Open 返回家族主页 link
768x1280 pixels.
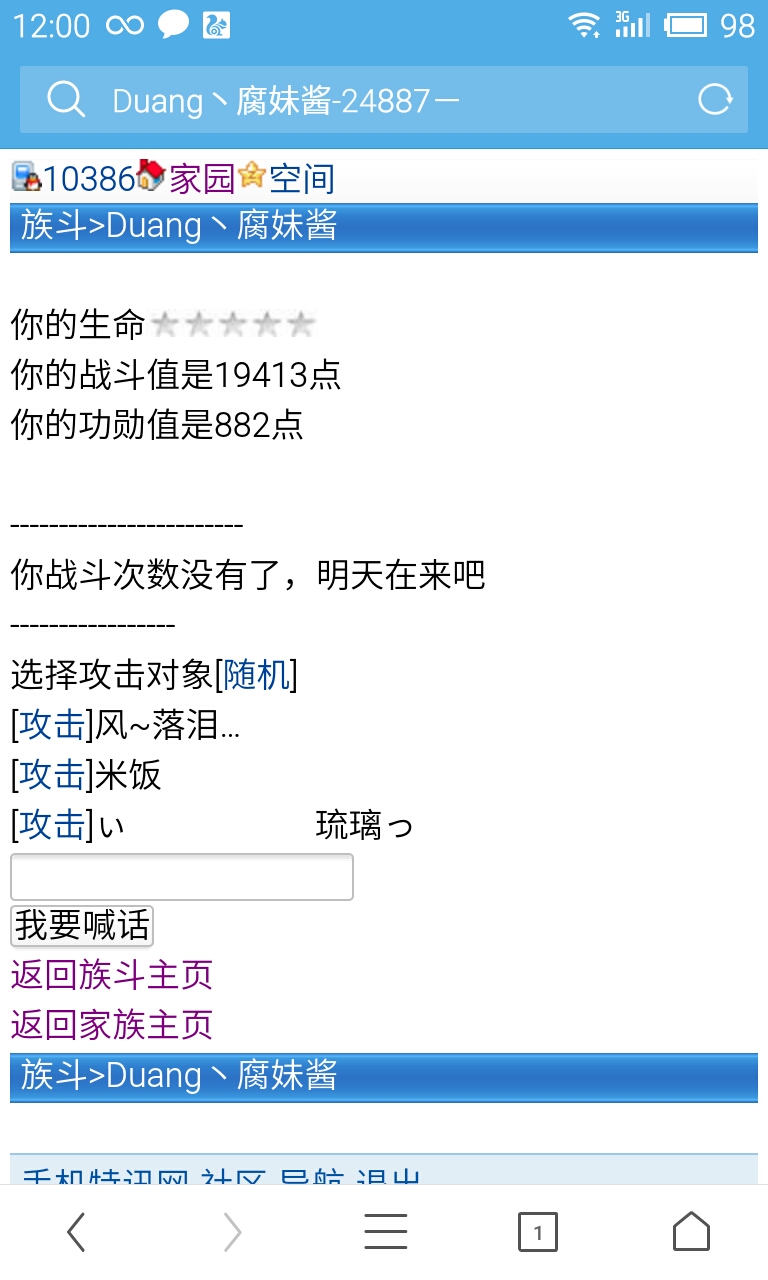pyautogui.click(x=112, y=1025)
